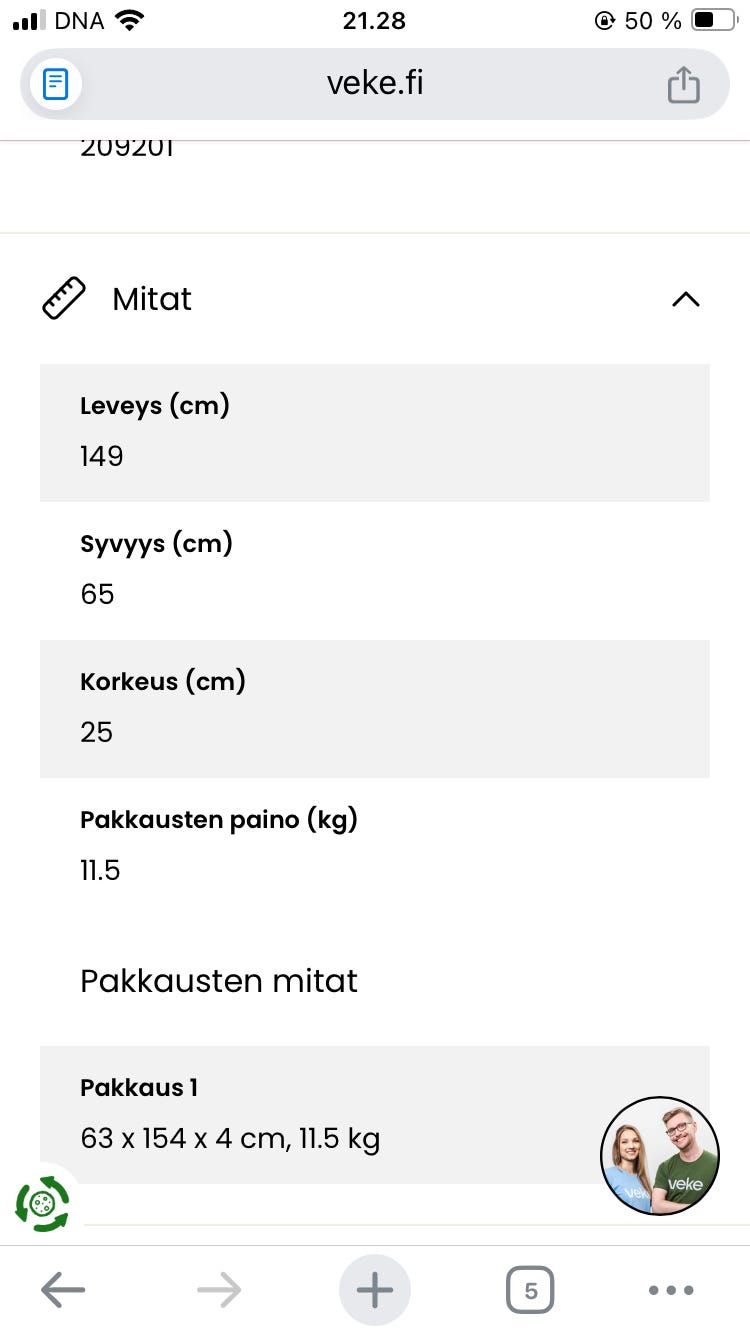
Task: Tap the ruler icon beside Mitat
Action: [64, 298]
